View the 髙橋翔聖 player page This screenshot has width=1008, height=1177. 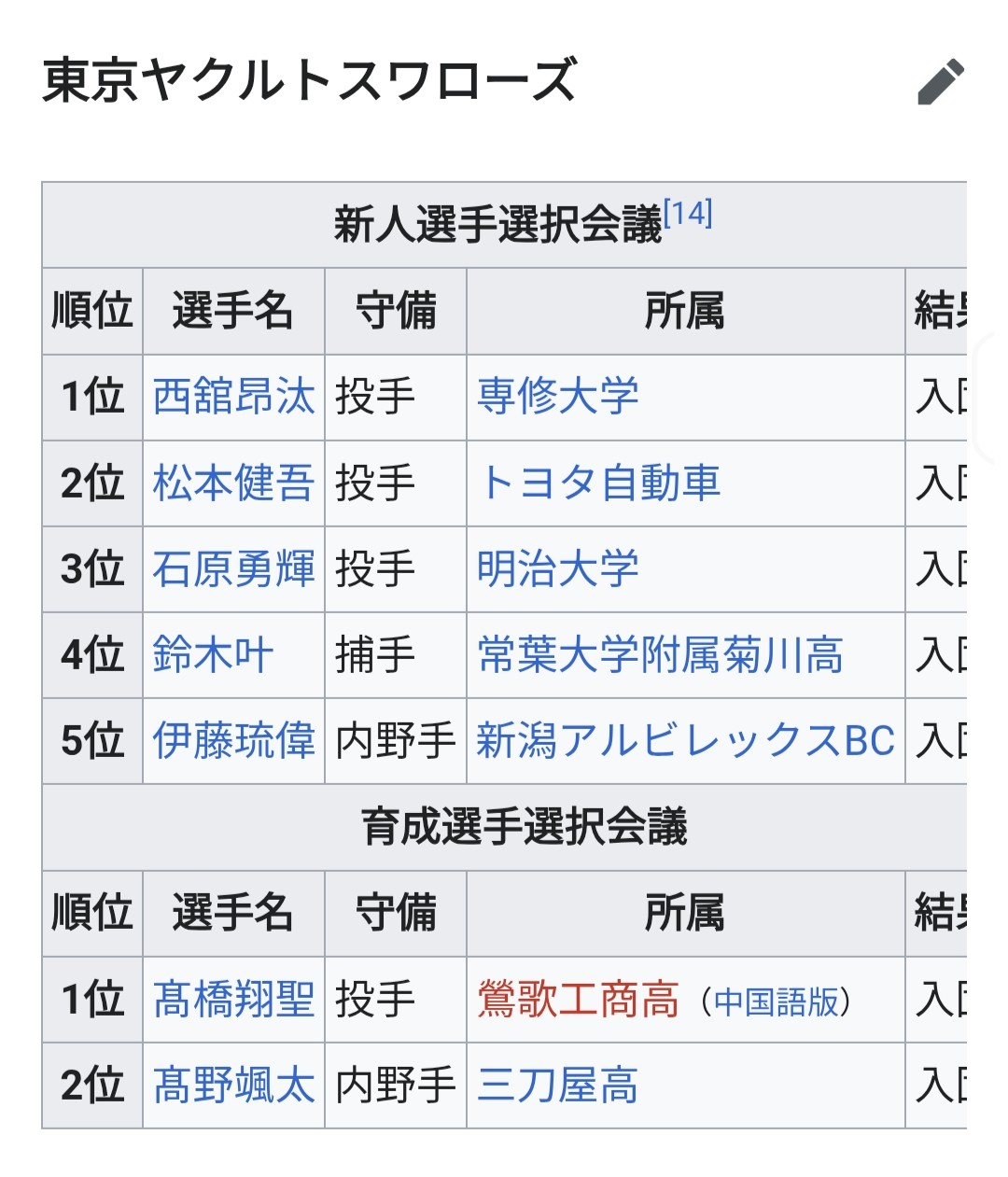click(233, 1000)
